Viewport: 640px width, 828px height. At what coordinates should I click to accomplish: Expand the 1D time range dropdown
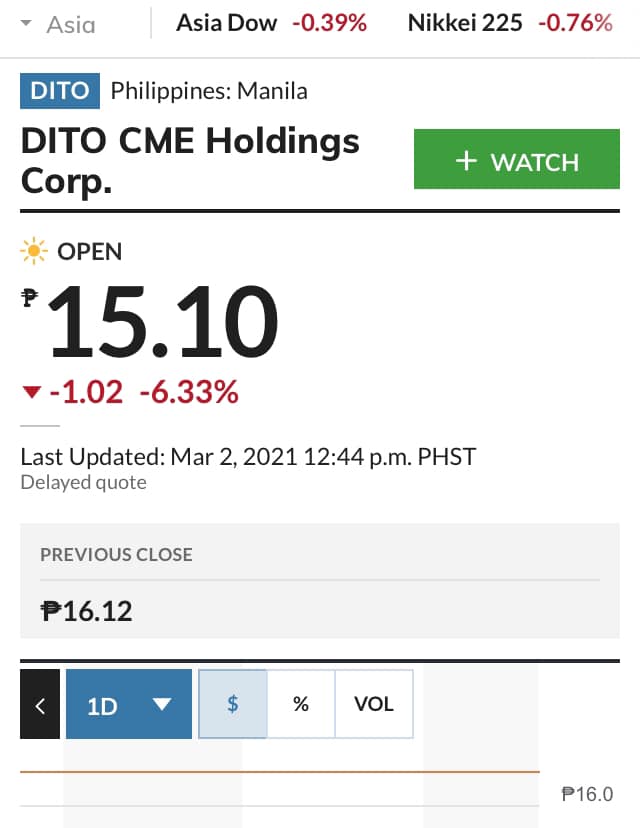[129, 704]
